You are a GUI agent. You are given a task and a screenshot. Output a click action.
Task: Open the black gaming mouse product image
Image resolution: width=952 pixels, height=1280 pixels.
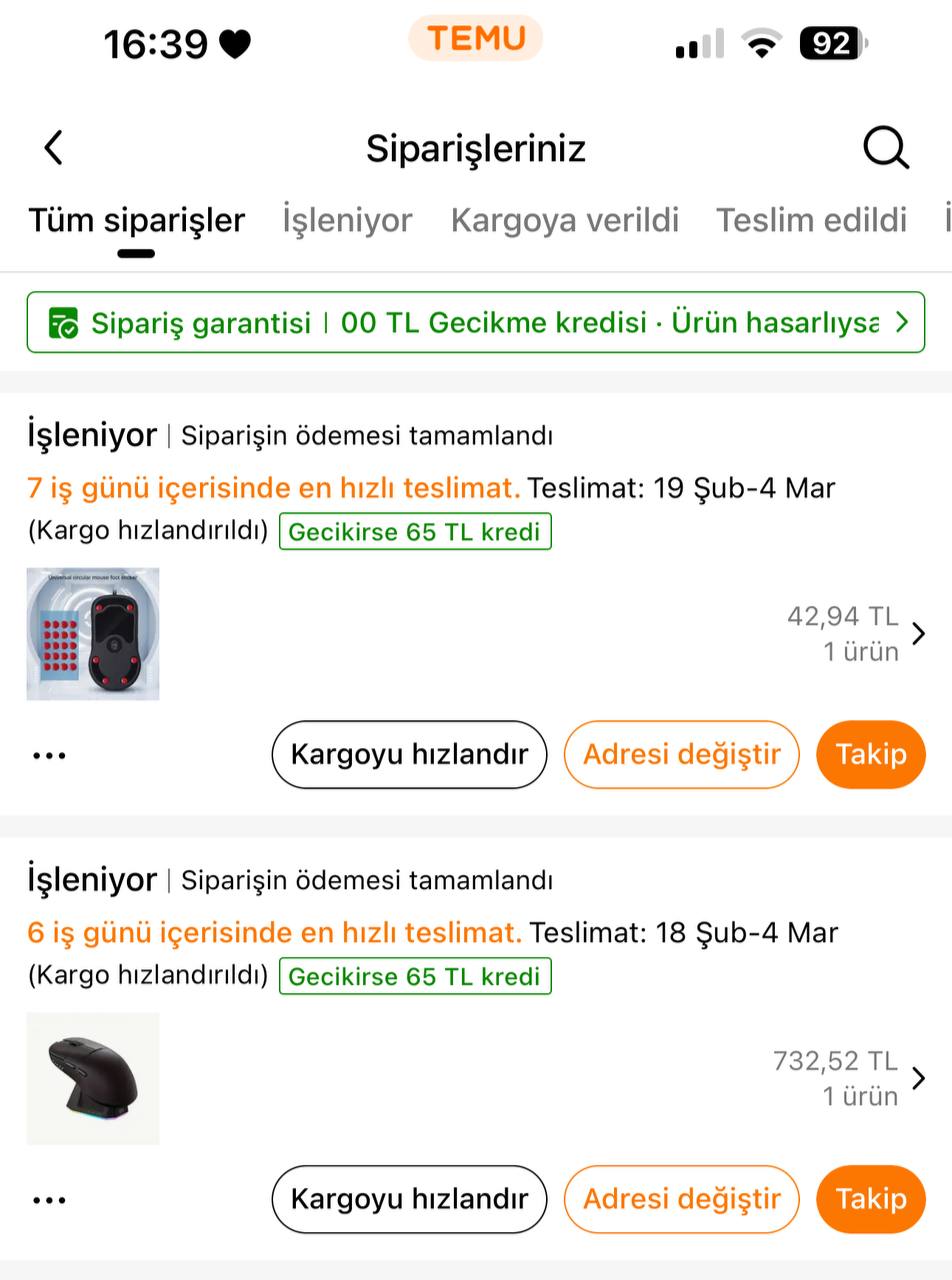(x=93, y=1078)
